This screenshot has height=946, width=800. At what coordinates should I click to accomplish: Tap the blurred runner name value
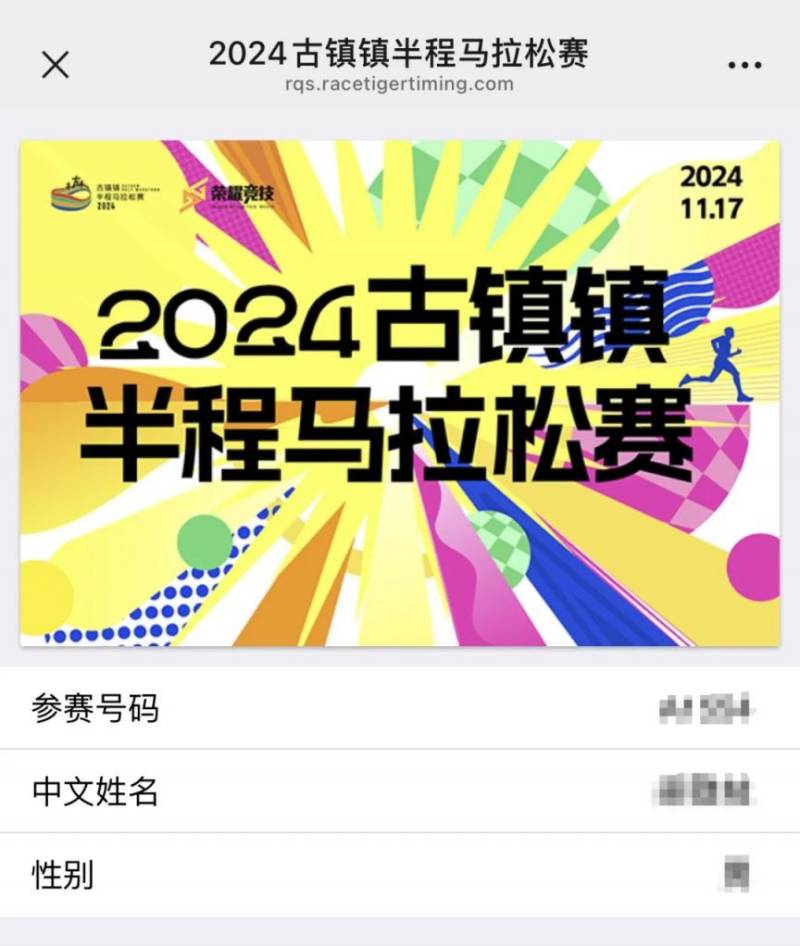click(707, 789)
